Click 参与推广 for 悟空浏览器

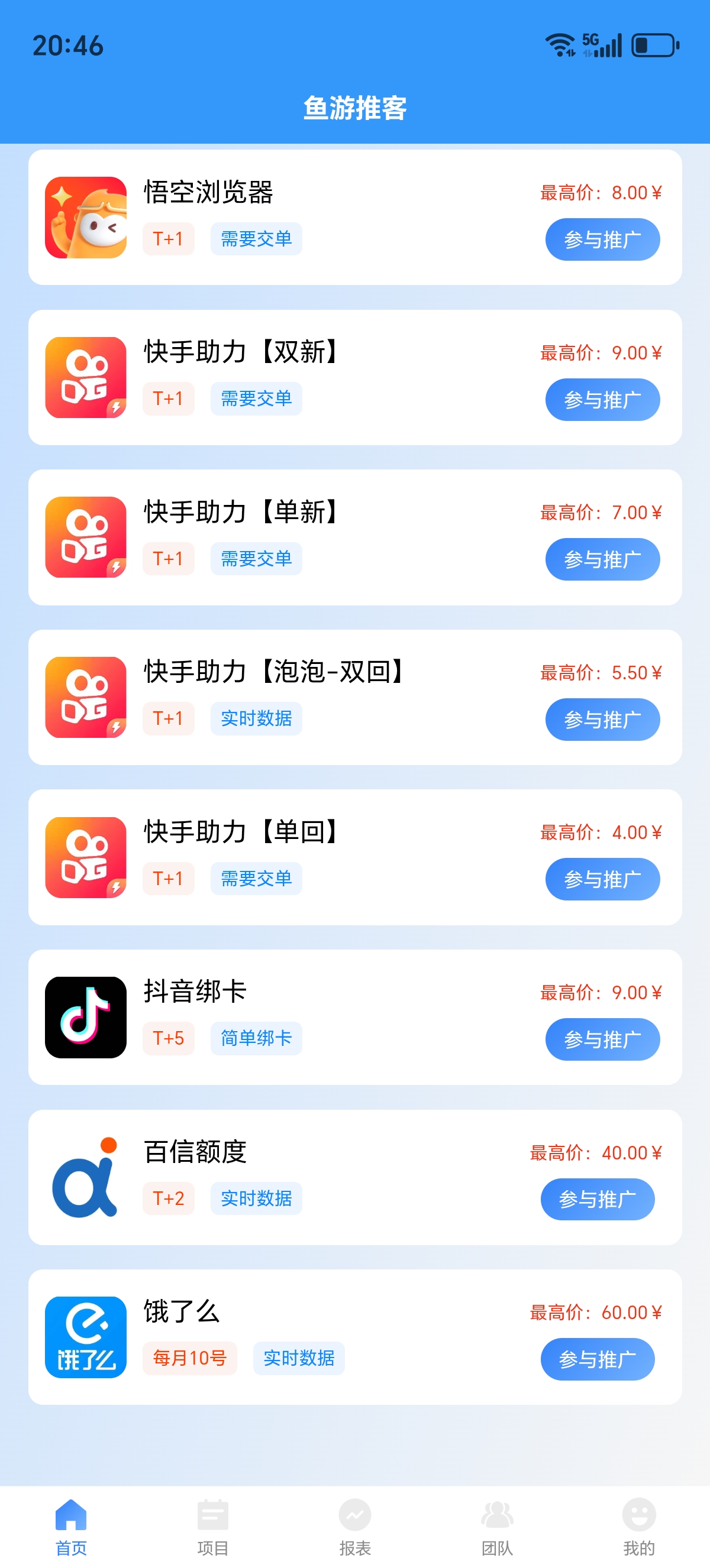pos(602,239)
